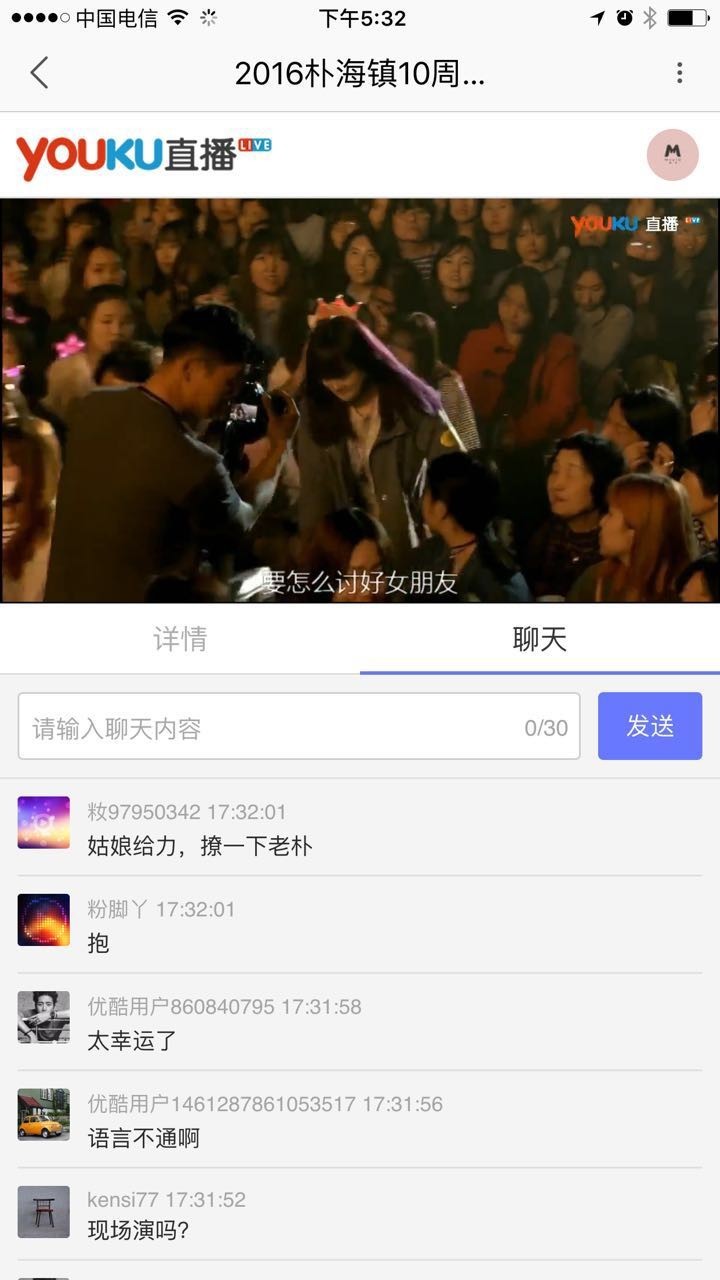
Task: Open the round profile avatar icon
Action: (x=672, y=155)
